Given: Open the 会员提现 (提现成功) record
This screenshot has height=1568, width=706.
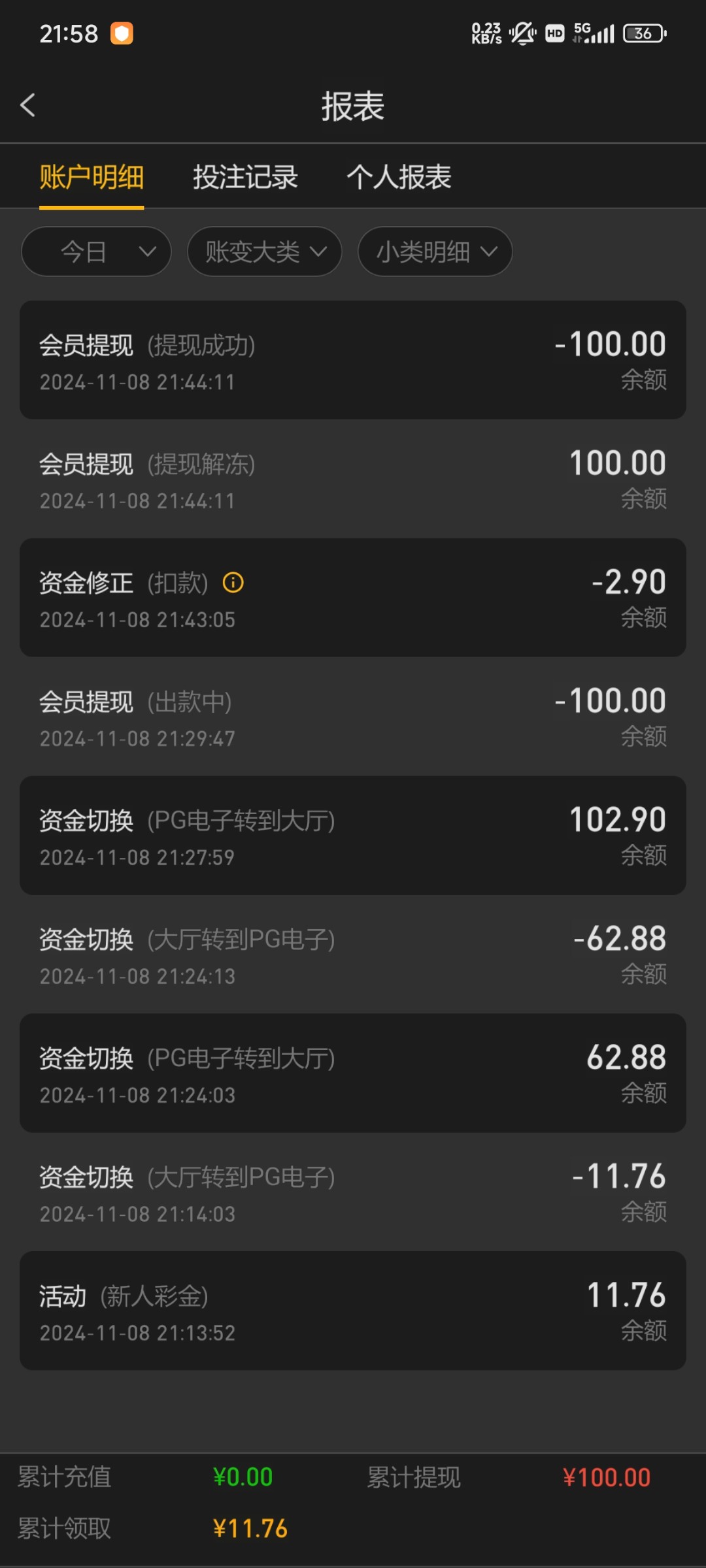Looking at the screenshot, I should click(353, 360).
